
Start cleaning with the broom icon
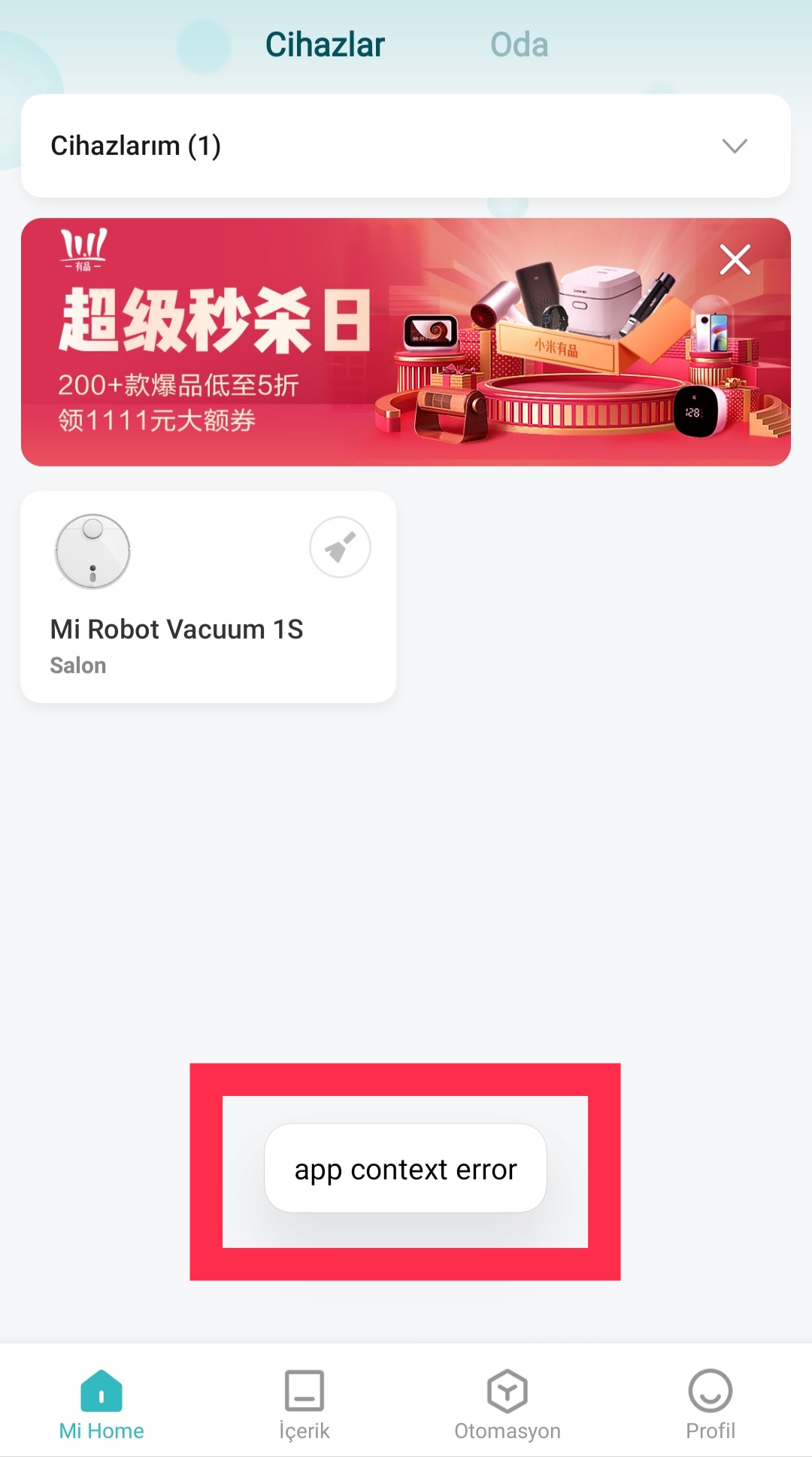click(x=340, y=548)
